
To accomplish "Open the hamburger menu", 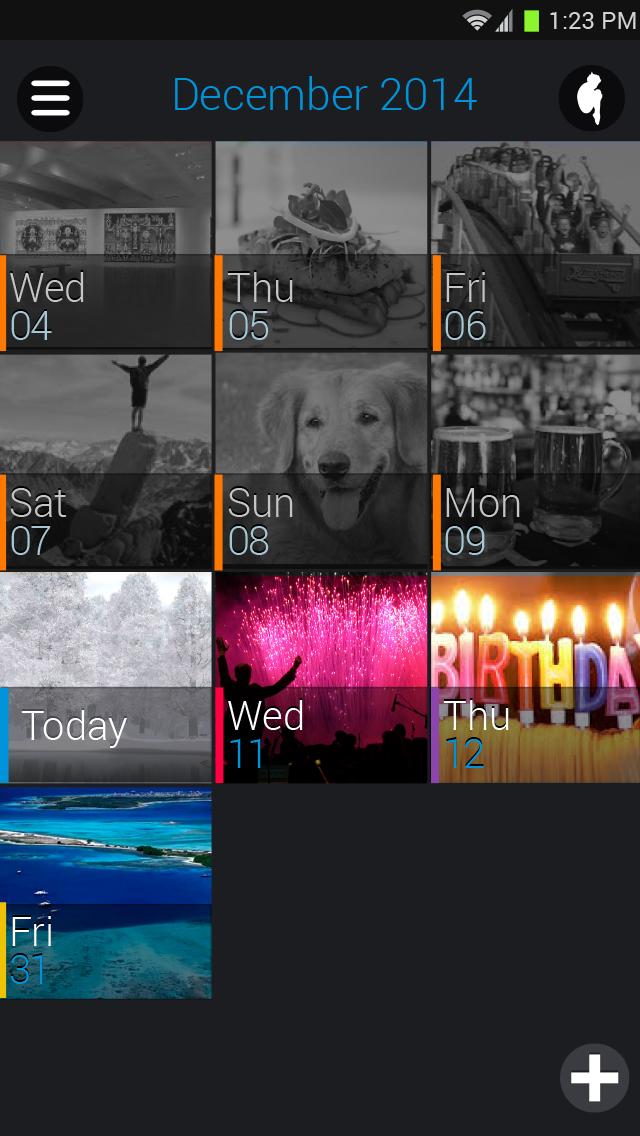I will (x=50, y=98).
